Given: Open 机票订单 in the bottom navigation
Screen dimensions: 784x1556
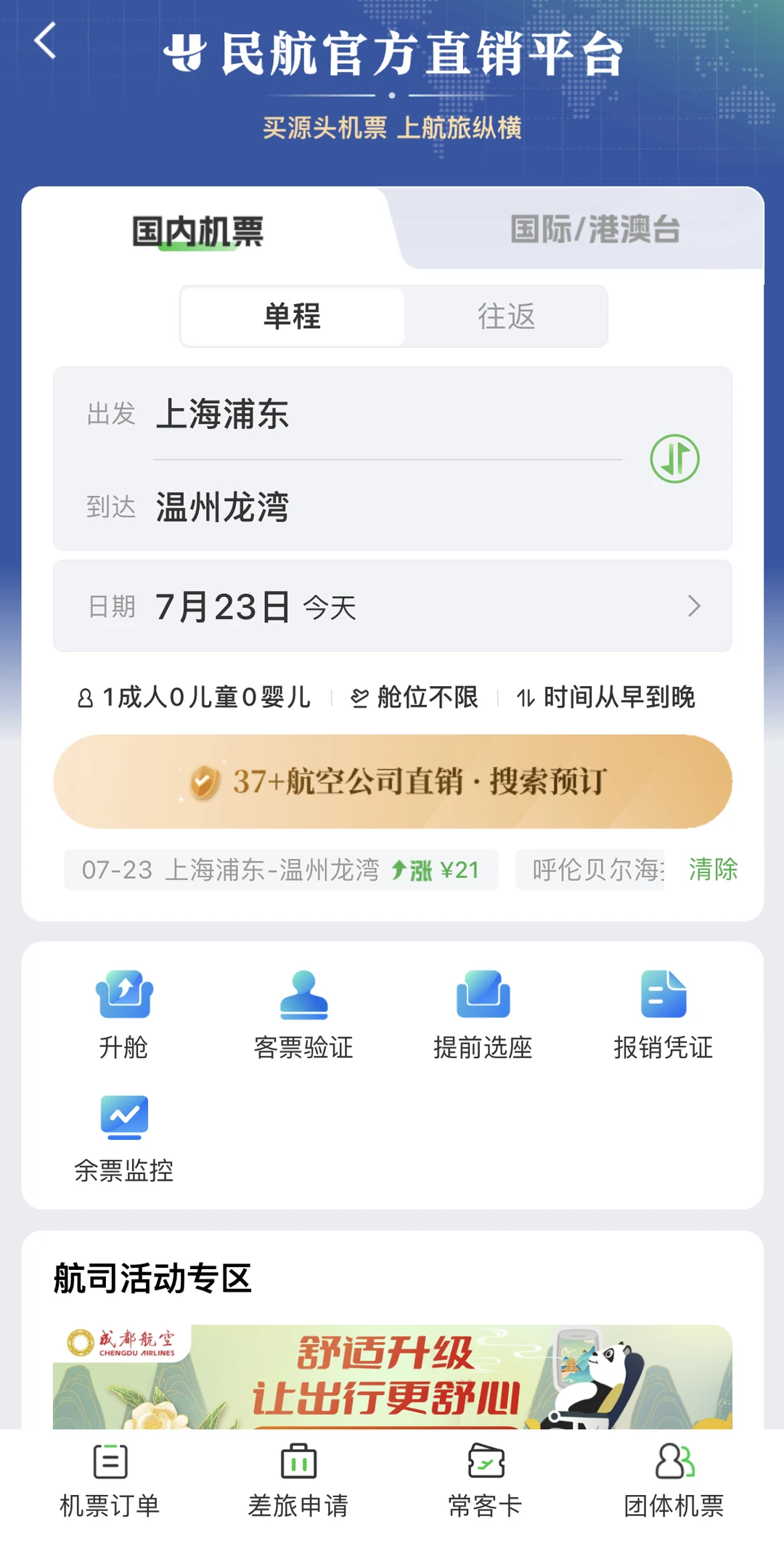Looking at the screenshot, I should (109, 1481).
